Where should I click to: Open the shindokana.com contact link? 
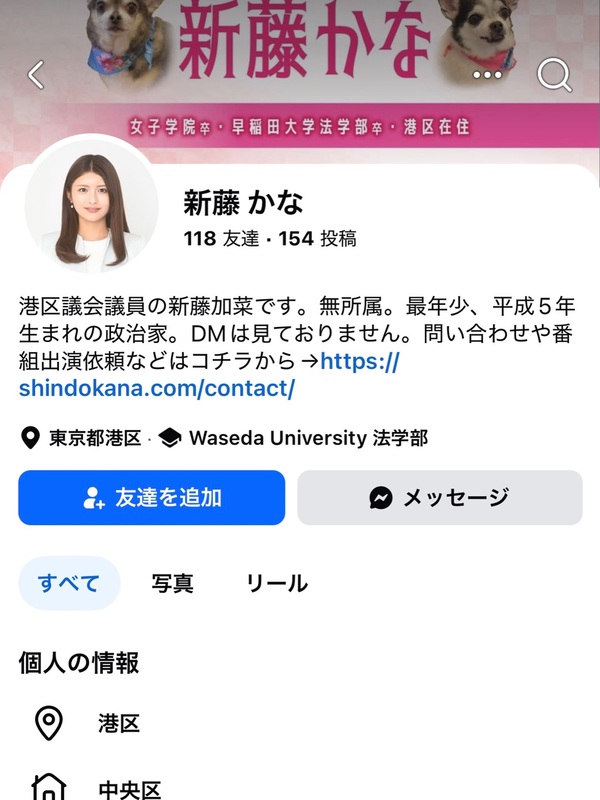[x=156, y=388]
